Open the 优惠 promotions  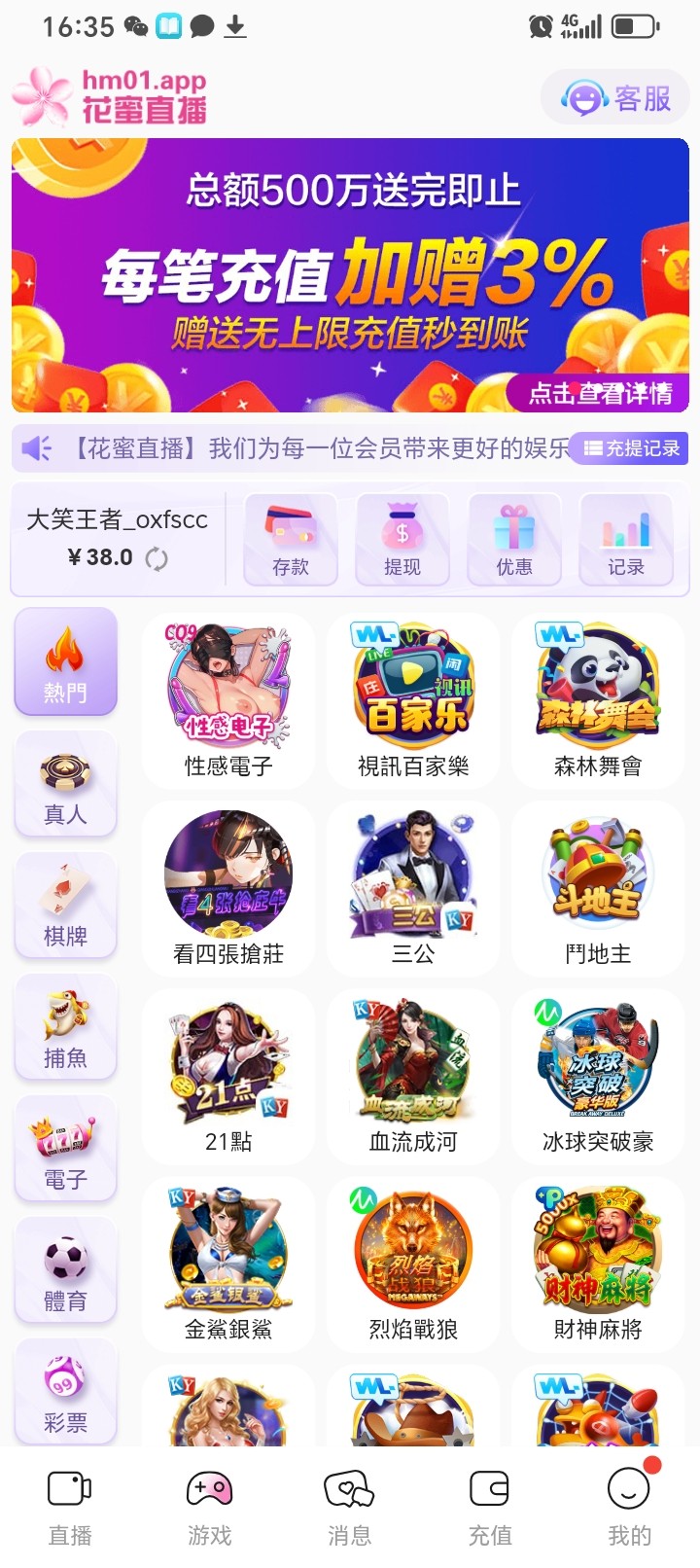(514, 540)
